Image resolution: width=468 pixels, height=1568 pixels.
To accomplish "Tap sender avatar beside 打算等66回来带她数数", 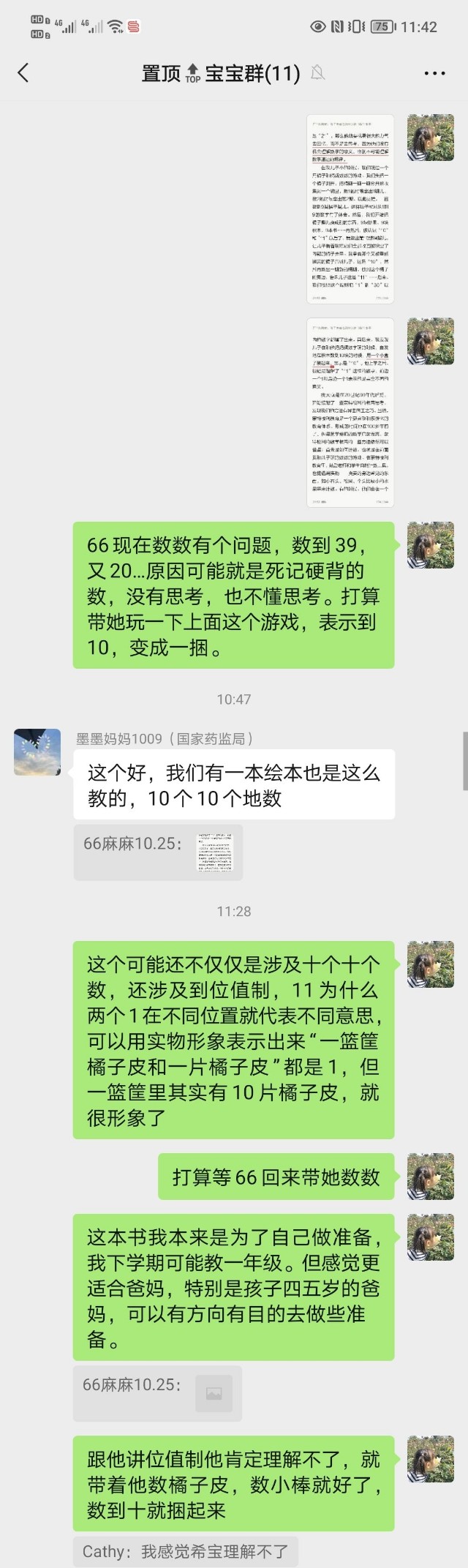I will [430, 1176].
